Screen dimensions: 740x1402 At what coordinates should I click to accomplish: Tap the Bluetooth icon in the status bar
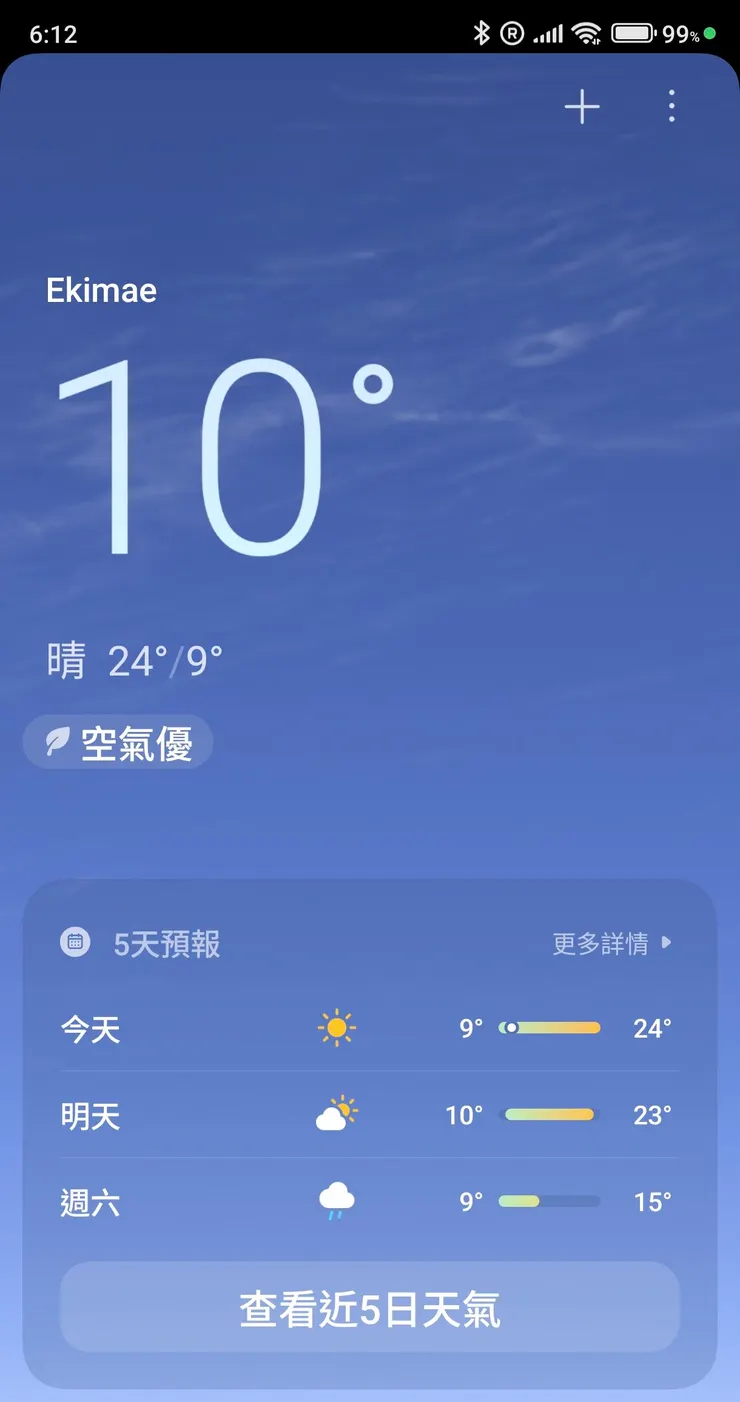click(483, 33)
